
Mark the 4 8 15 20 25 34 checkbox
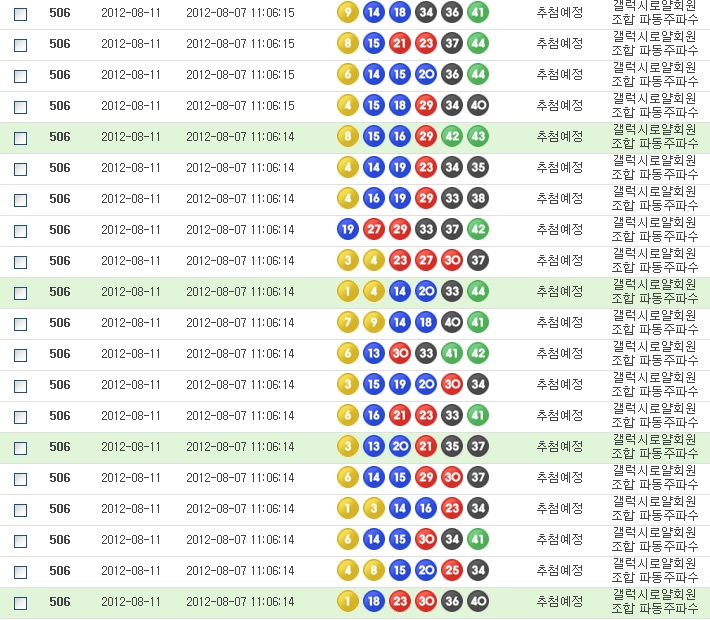(20, 572)
